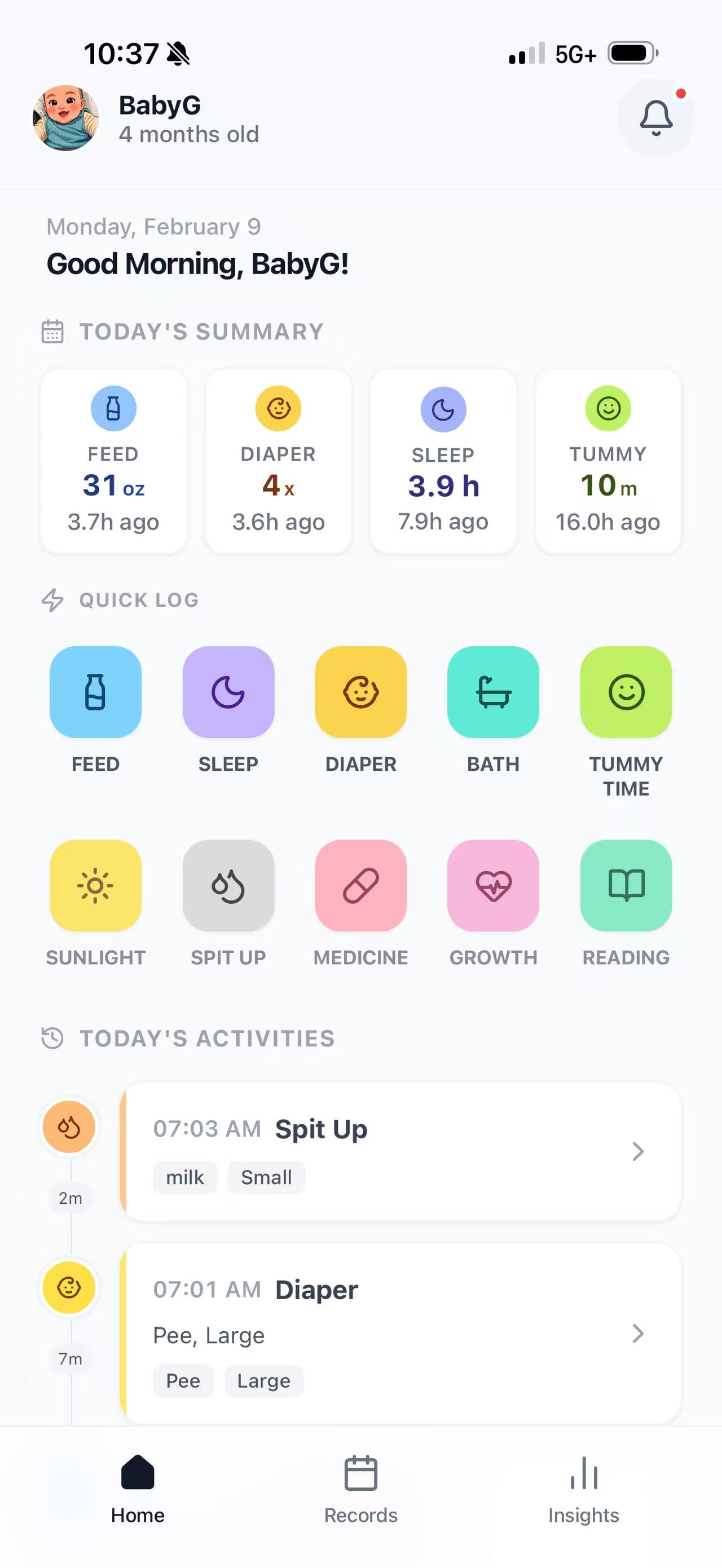Screen dimensions: 722x1568
Task: Expand the Spit Up activity entry chevron
Action: click(x=637, y=1151)
